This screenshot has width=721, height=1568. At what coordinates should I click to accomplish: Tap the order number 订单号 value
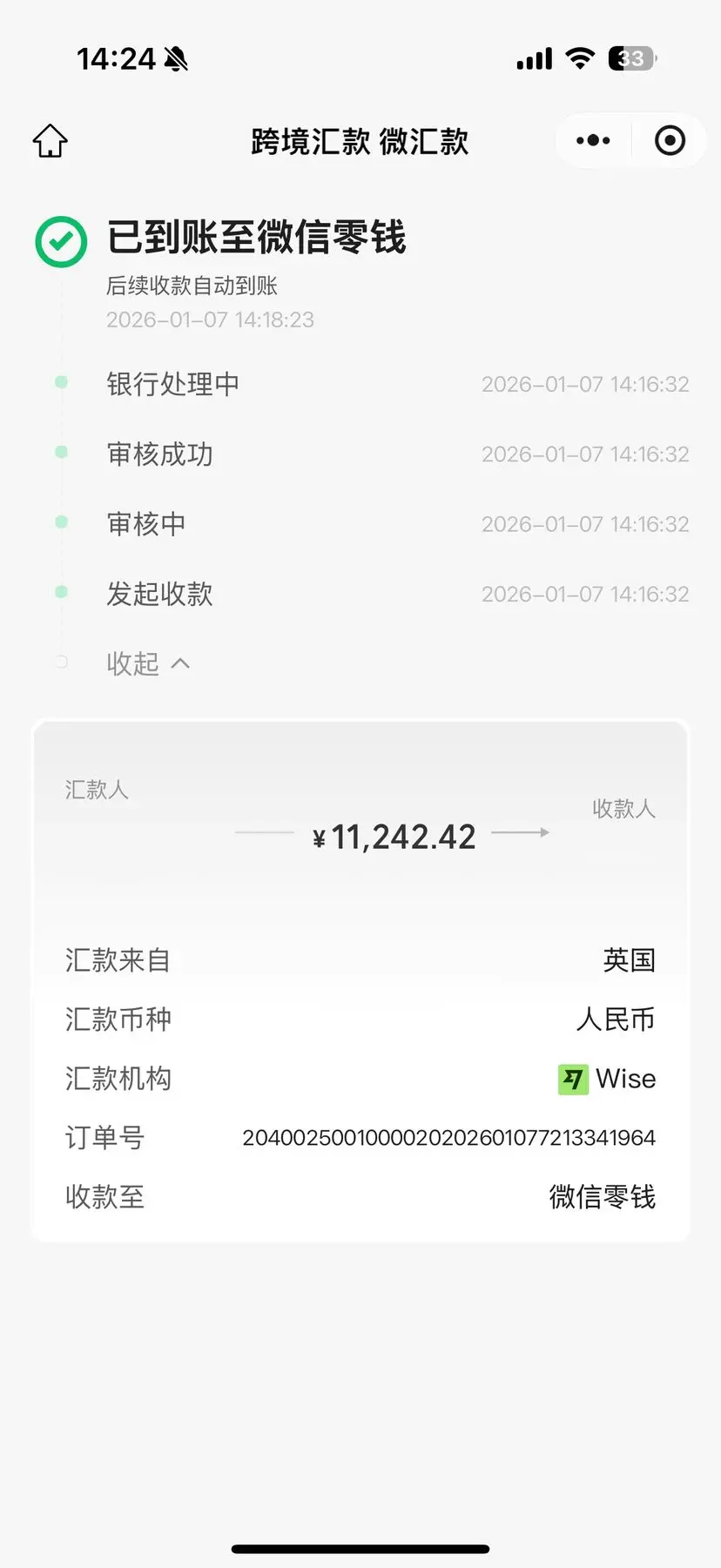point(448,1137)
